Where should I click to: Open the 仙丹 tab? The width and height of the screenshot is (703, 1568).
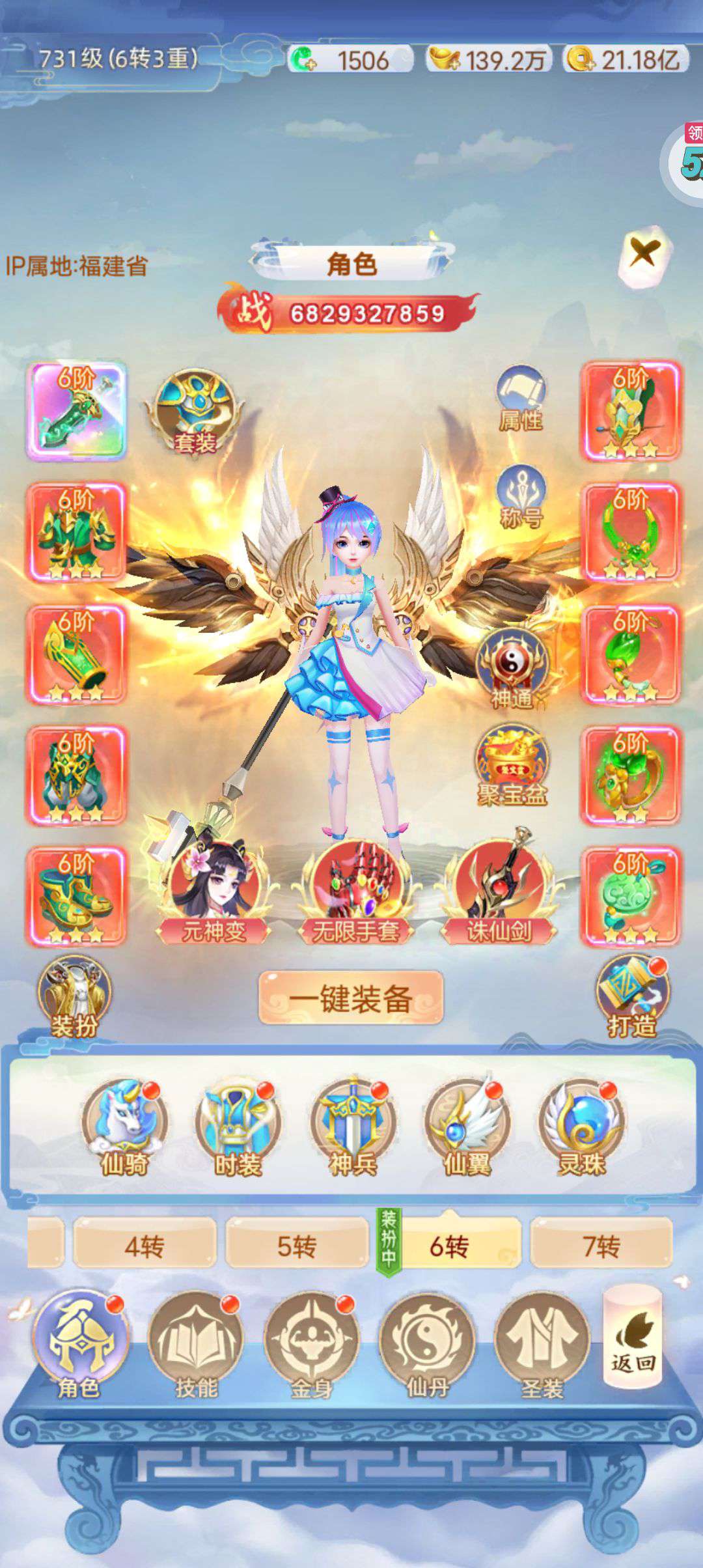[427, 1346]
